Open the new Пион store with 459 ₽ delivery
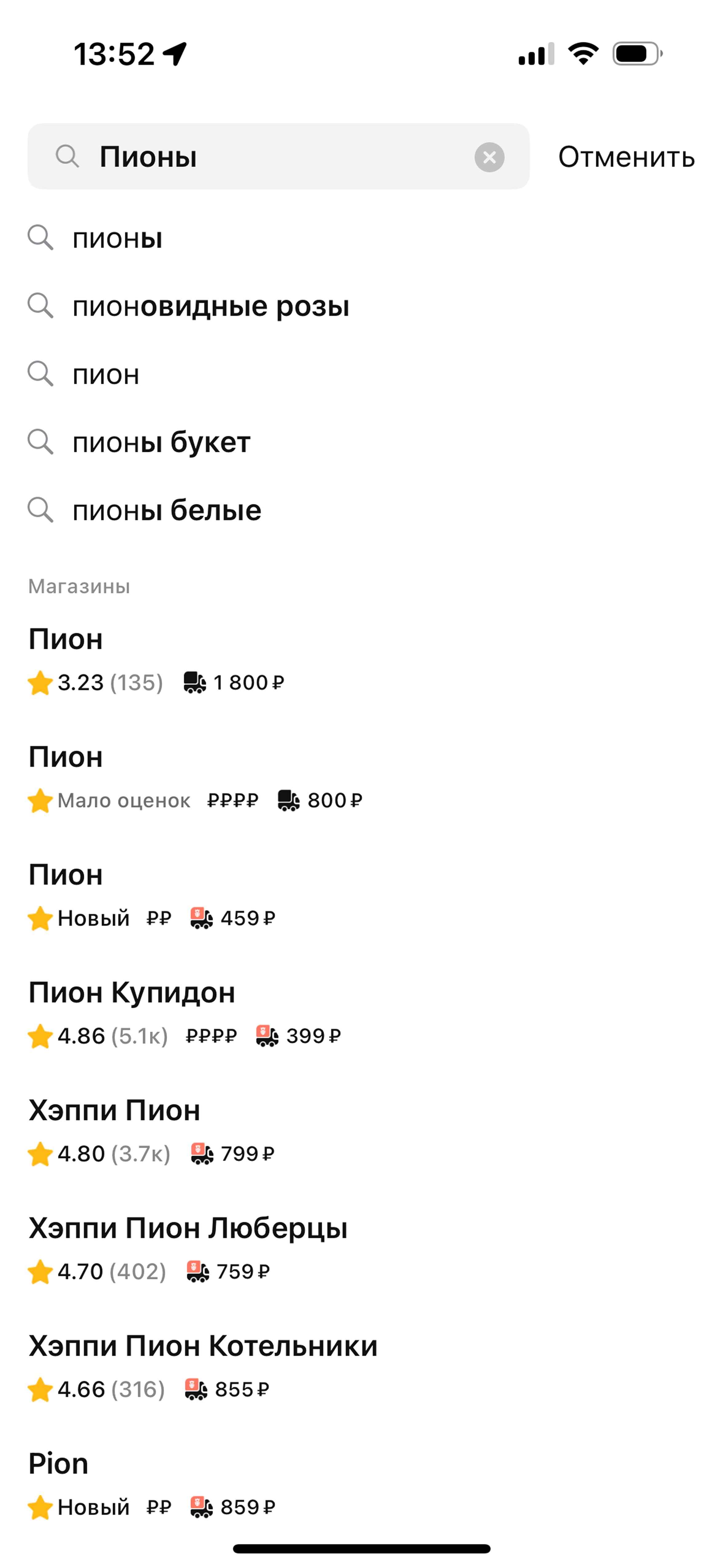Image resolution: width=723 pixels, height=1568 pixels. (361, 895)
